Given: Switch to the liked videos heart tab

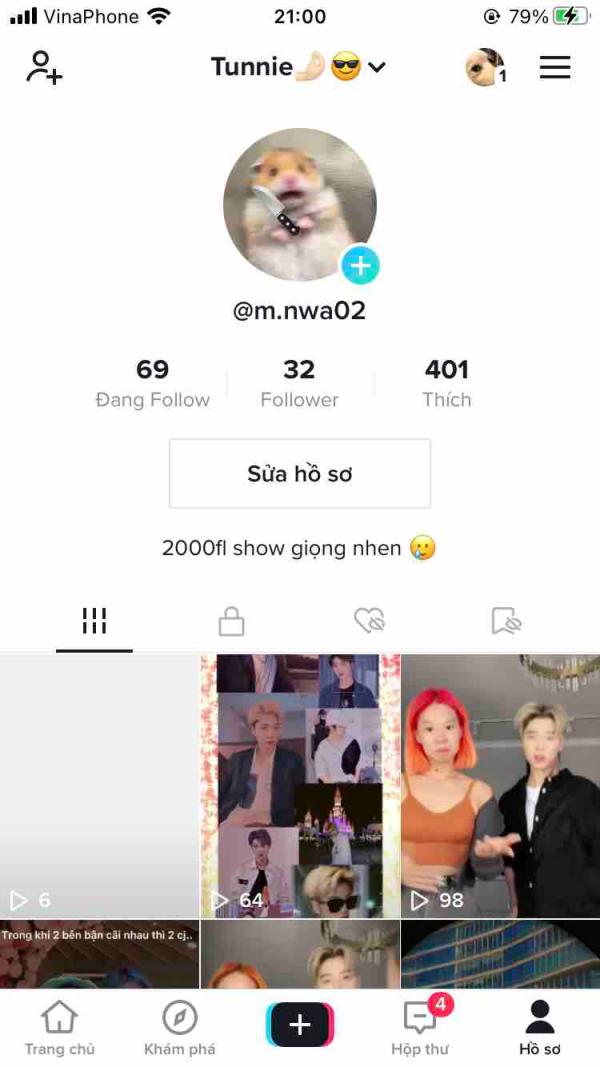Looking at the screenshot, I should (369, 621).
